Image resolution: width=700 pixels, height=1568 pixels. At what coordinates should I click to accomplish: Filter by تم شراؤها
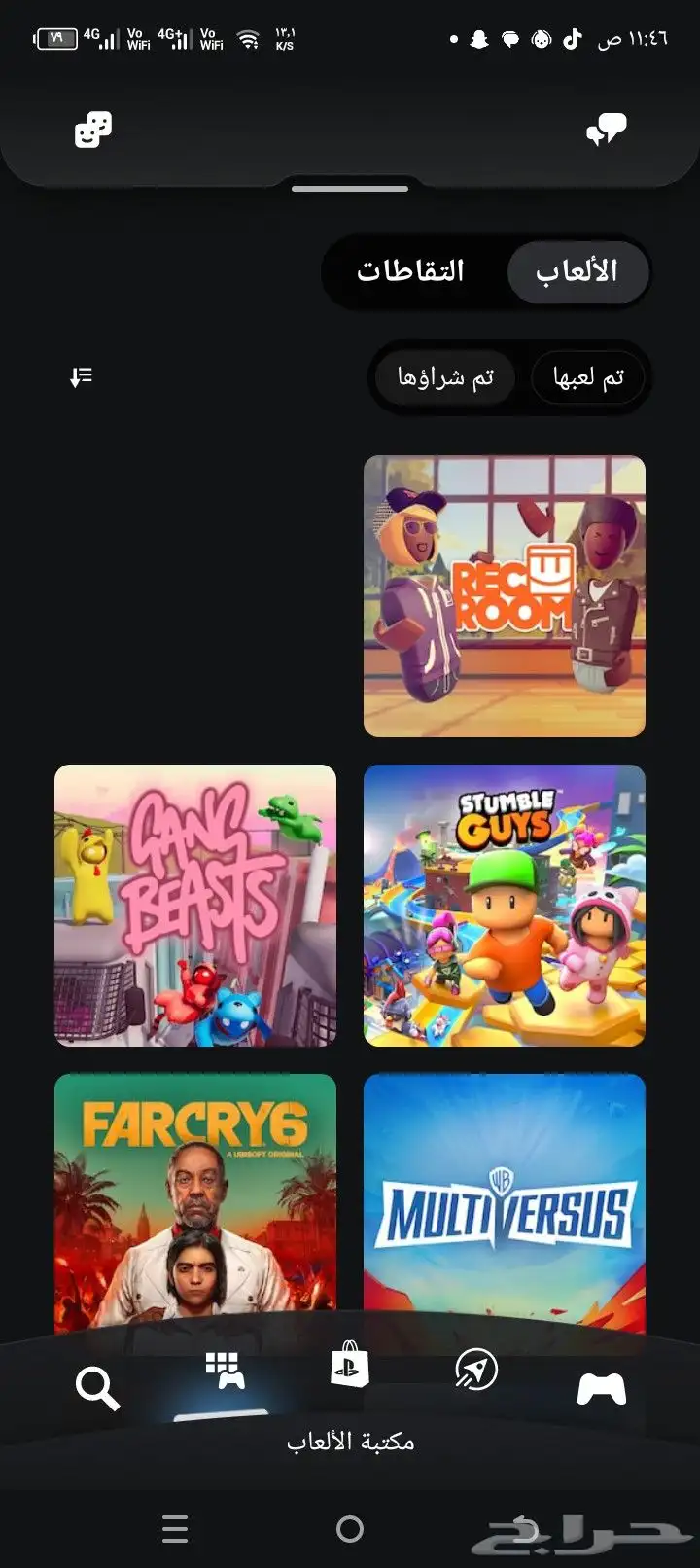445,376
